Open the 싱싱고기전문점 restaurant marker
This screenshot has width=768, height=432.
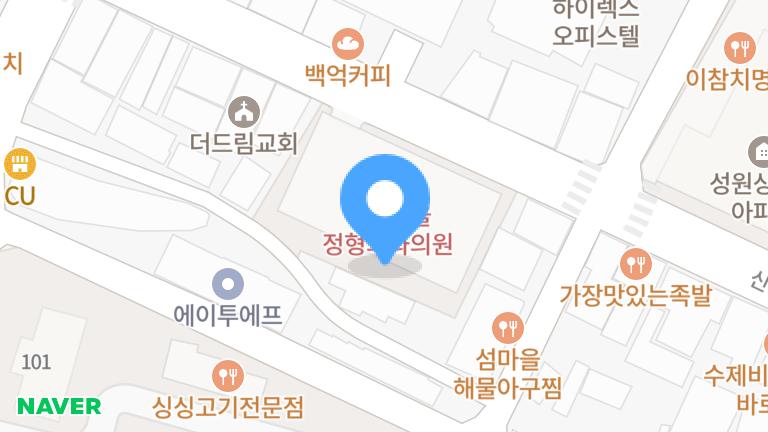228,376
